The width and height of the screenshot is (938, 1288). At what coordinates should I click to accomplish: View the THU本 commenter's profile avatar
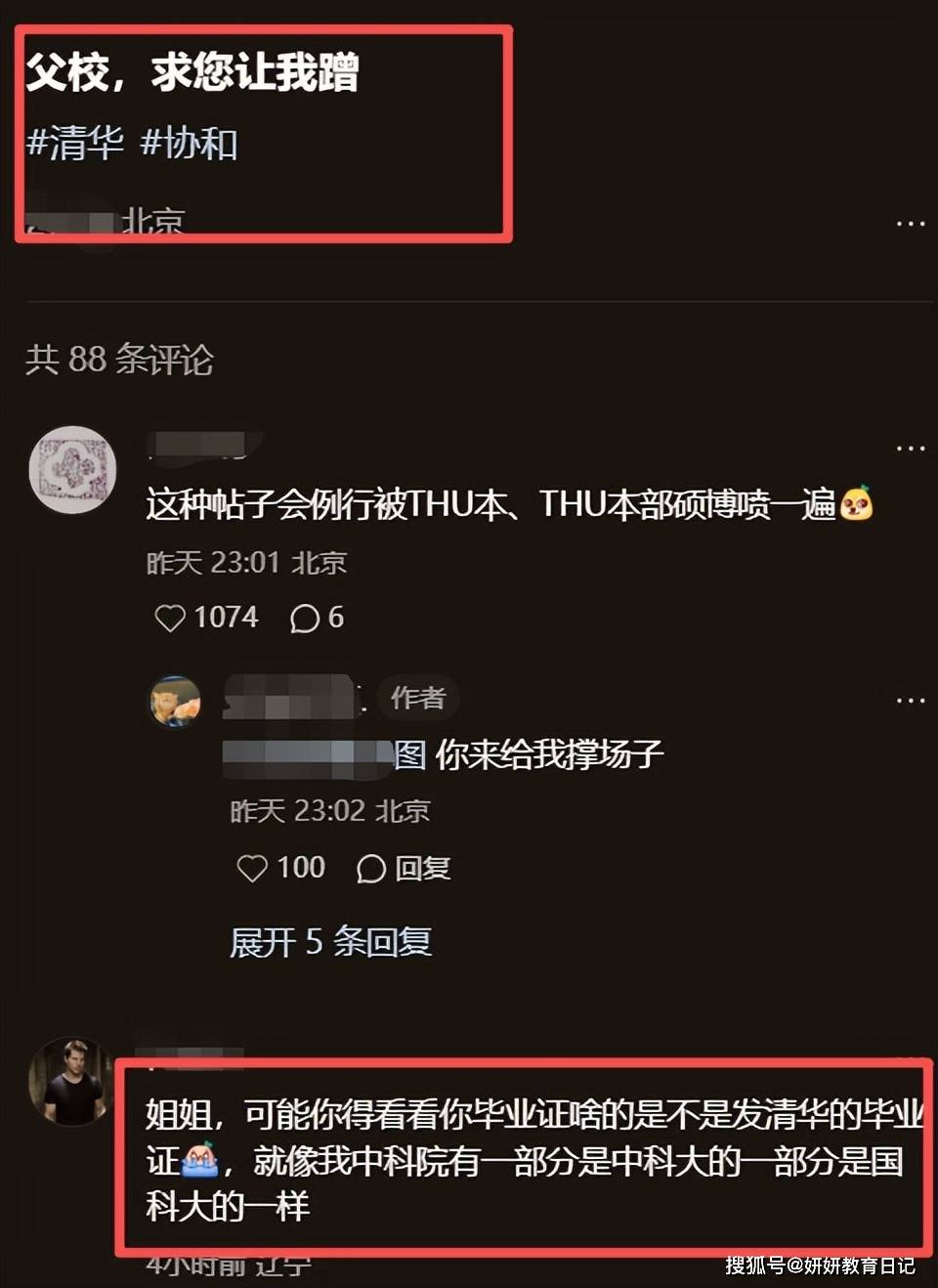[72, 470]
